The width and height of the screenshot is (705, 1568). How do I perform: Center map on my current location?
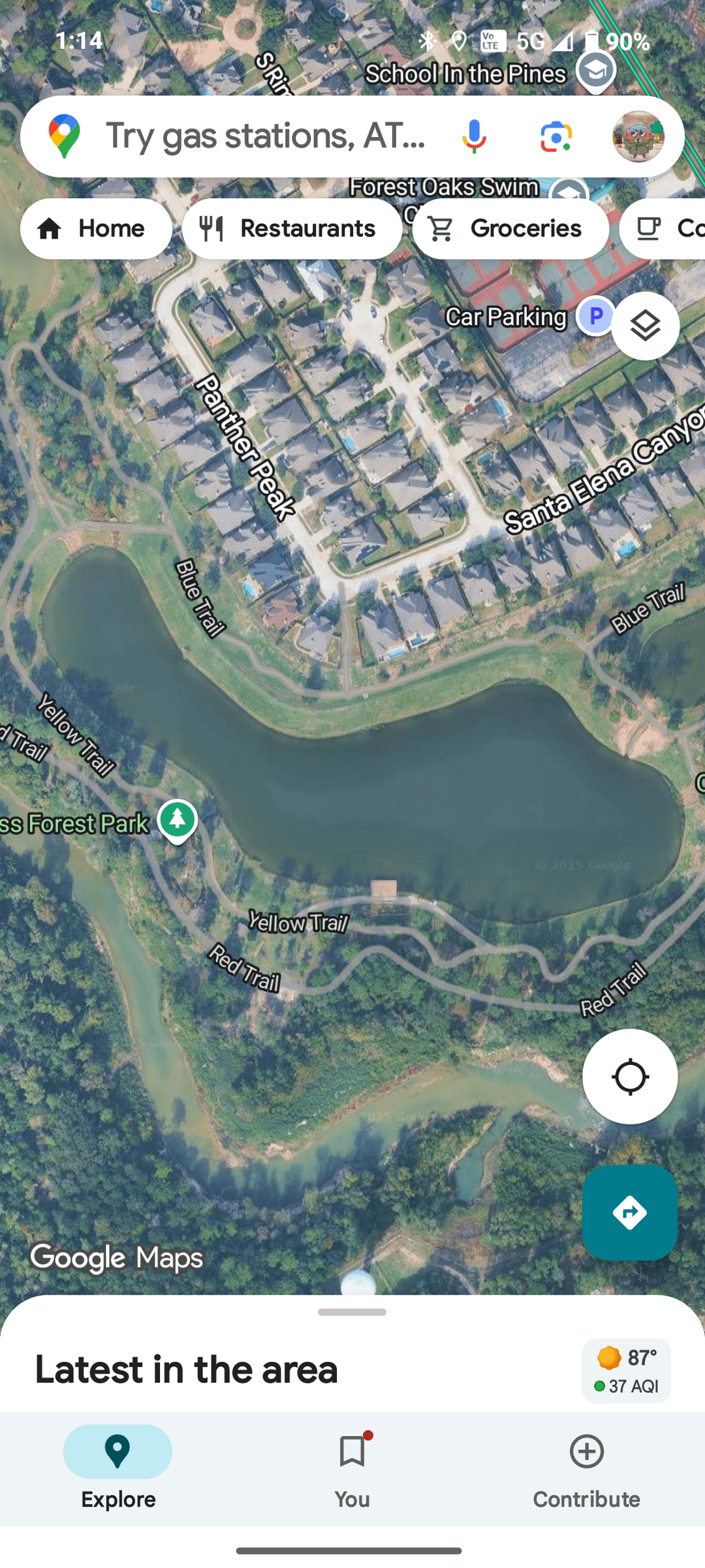point(630,1077)
